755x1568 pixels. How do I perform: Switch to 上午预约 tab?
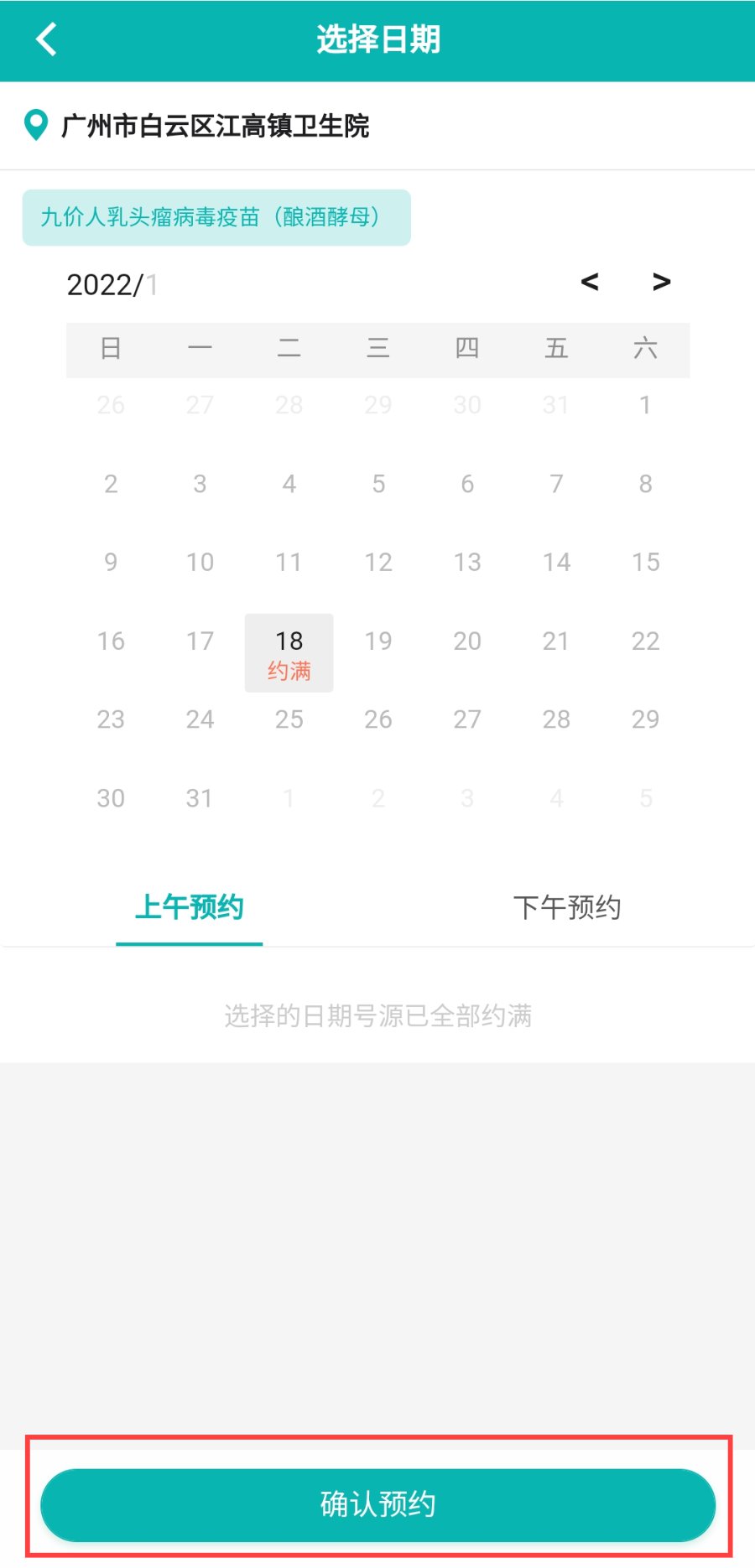click(x=190, y=907)
